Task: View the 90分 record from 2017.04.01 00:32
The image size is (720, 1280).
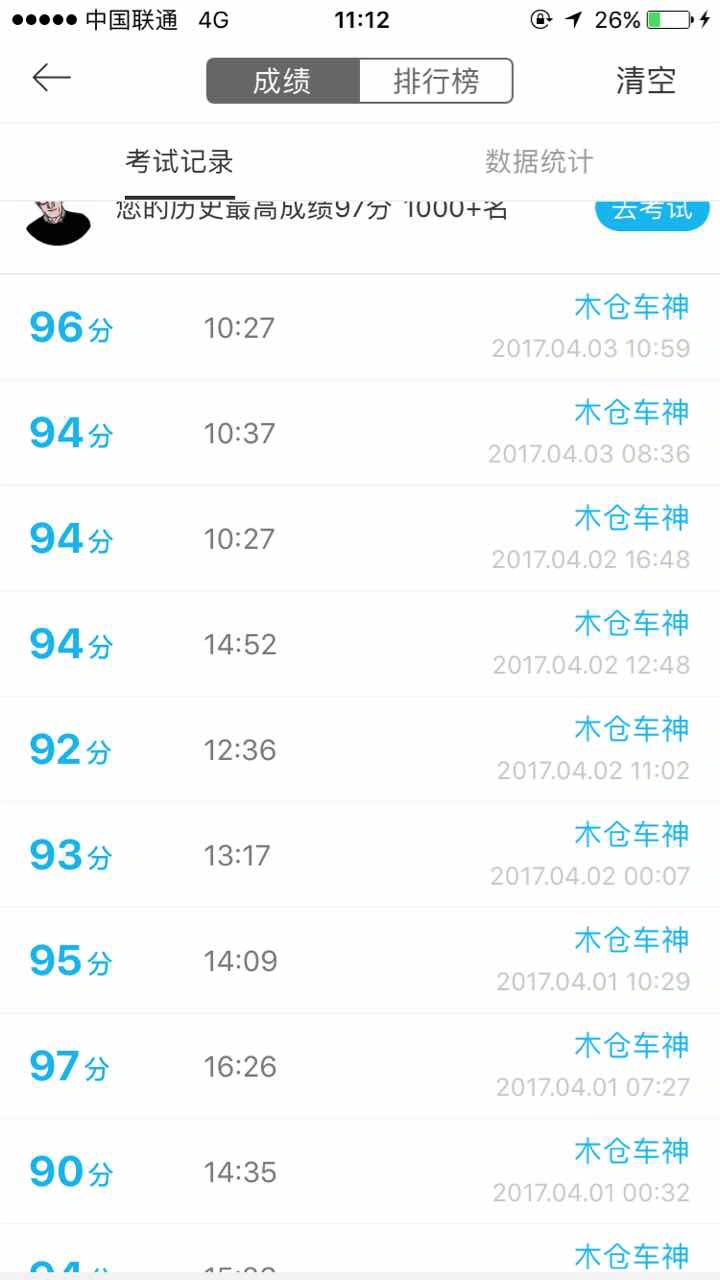Action: click(x=360, y=1172)
